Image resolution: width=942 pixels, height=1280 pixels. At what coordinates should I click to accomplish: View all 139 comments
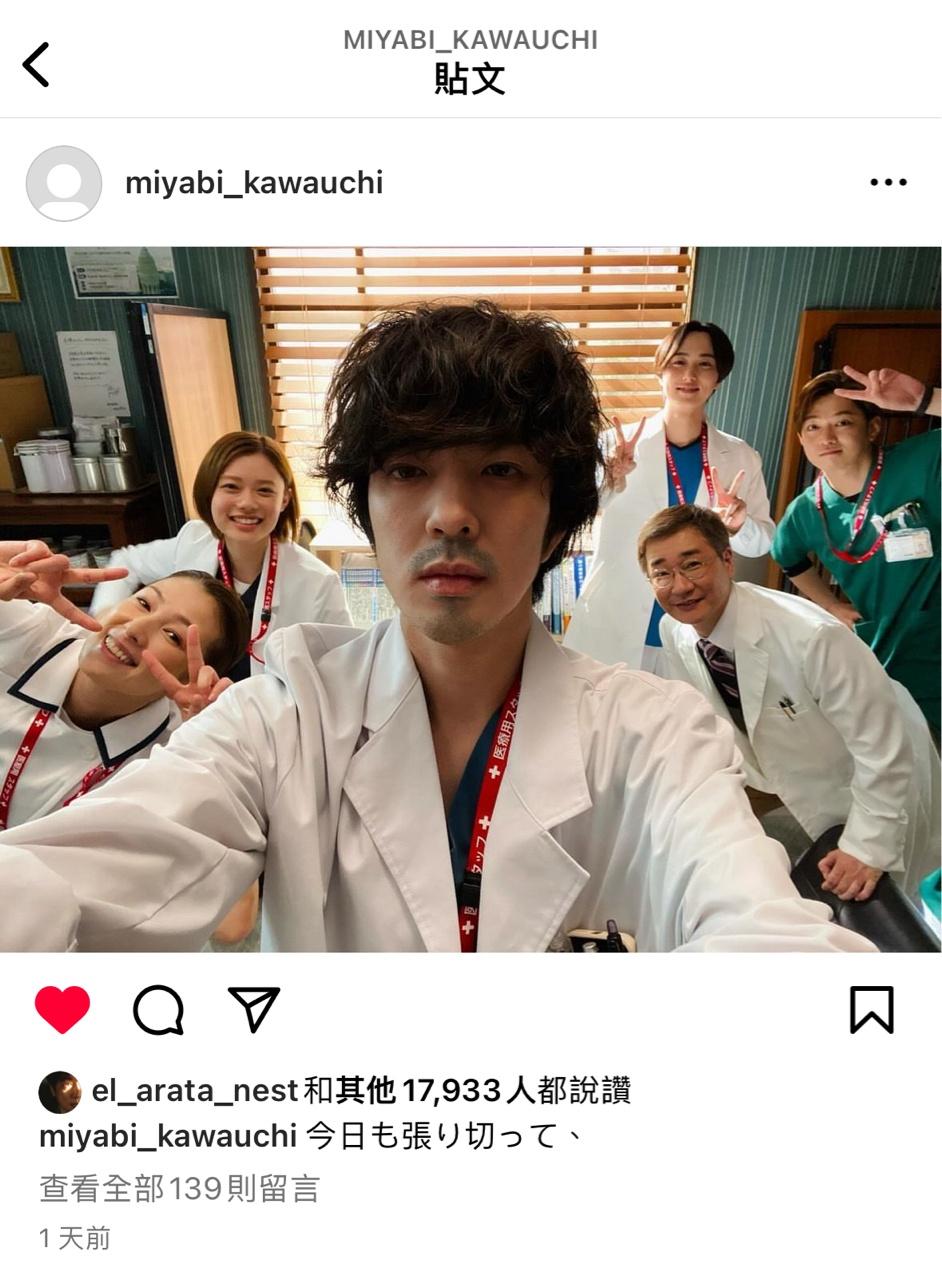(x=180, y=1188)
